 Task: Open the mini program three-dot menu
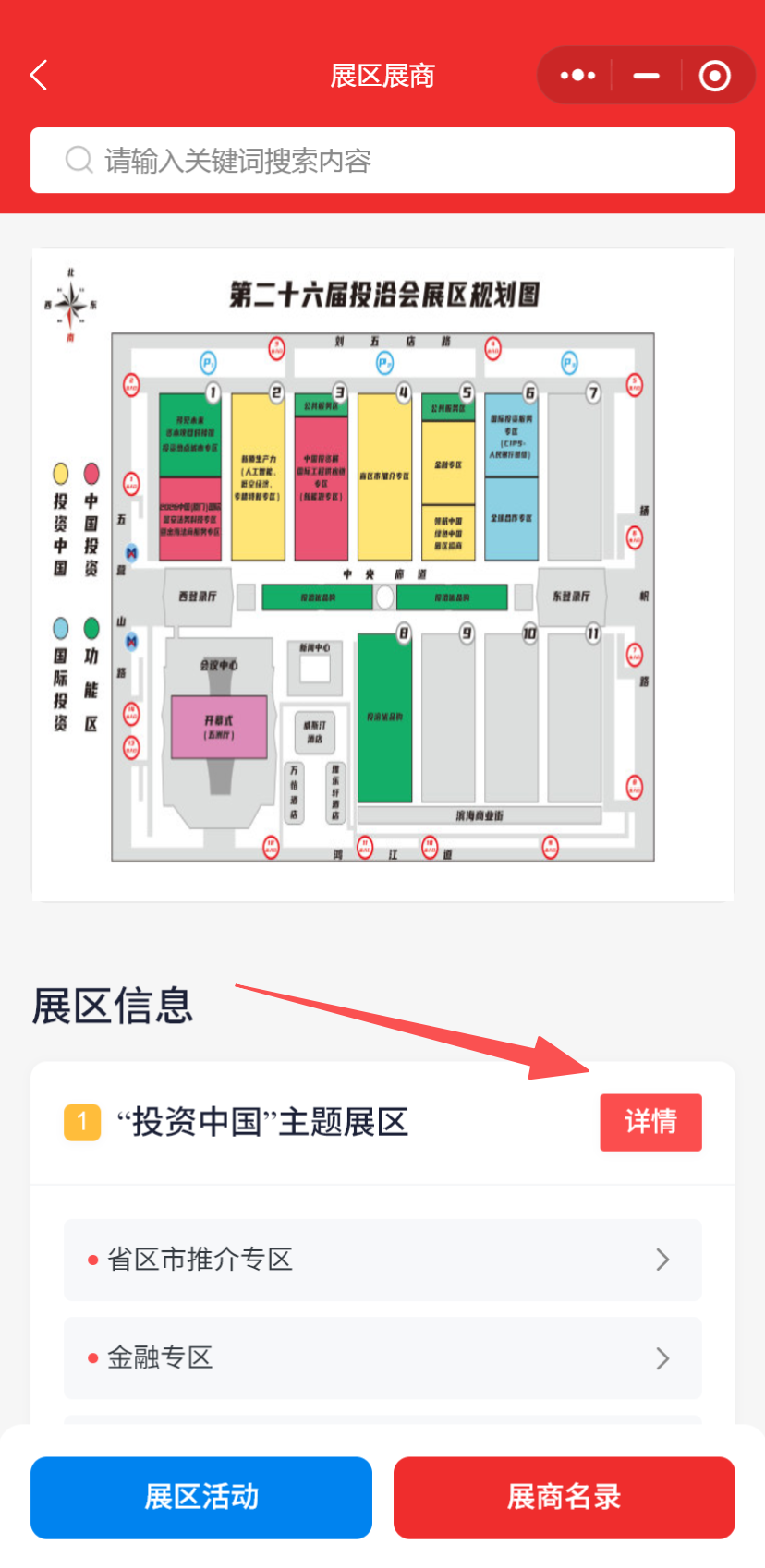click(577, 76)
